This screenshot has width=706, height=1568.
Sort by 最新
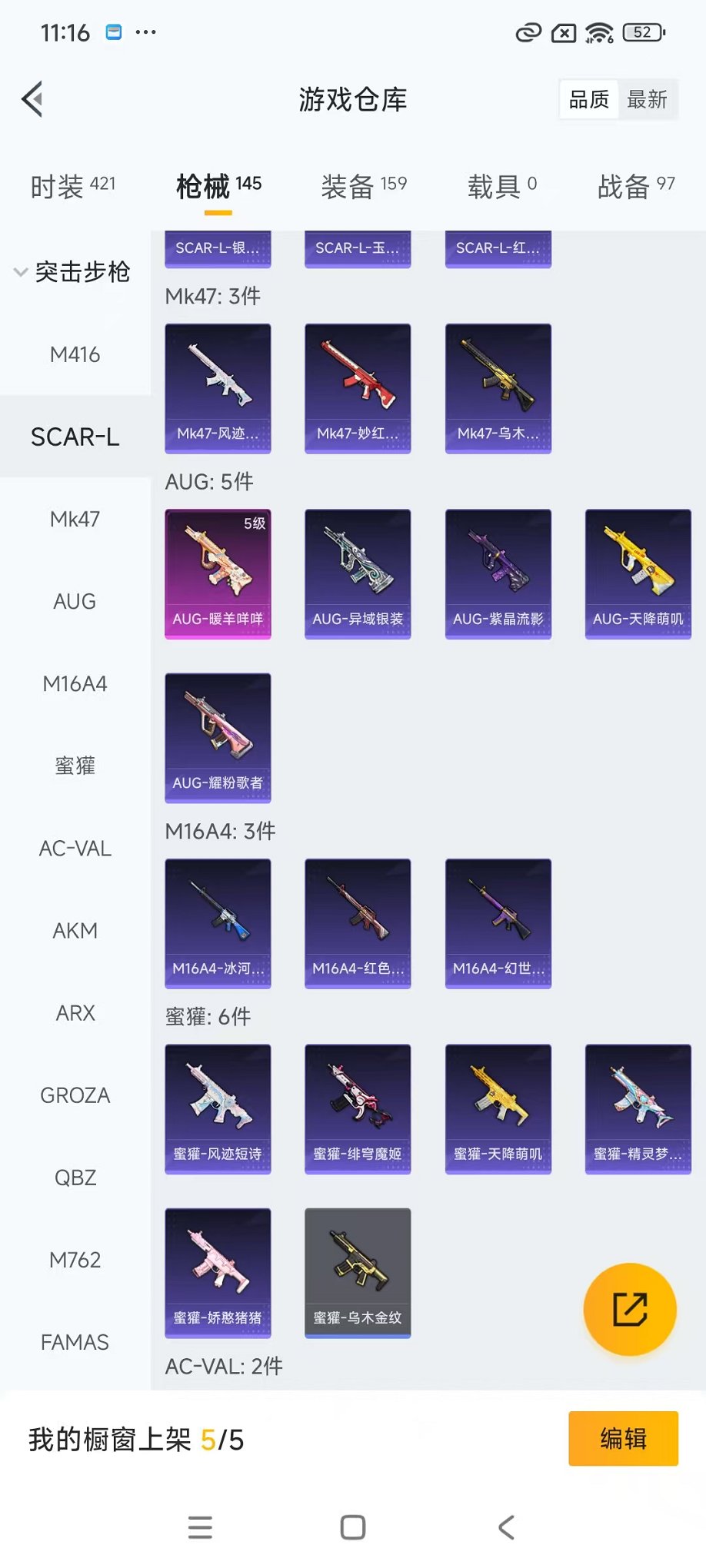[647, 99]
